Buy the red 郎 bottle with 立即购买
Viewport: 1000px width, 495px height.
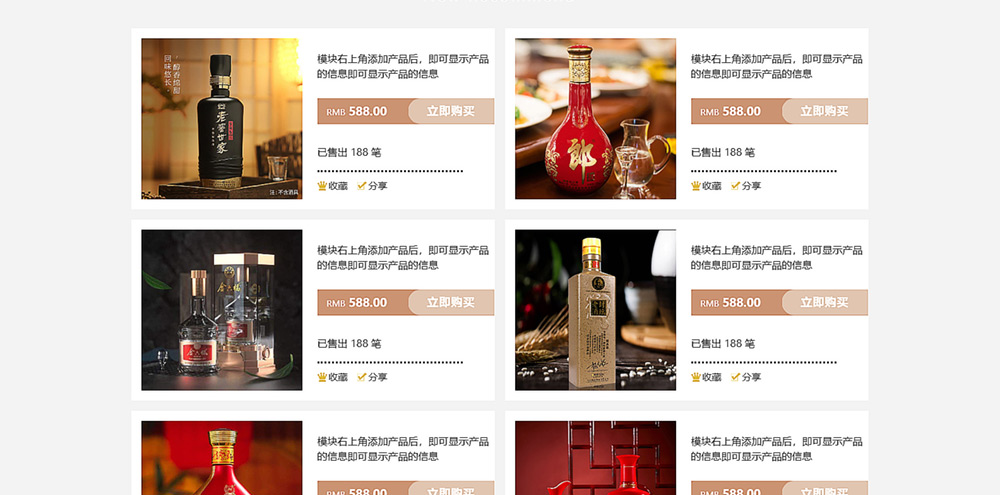point(824,111)
